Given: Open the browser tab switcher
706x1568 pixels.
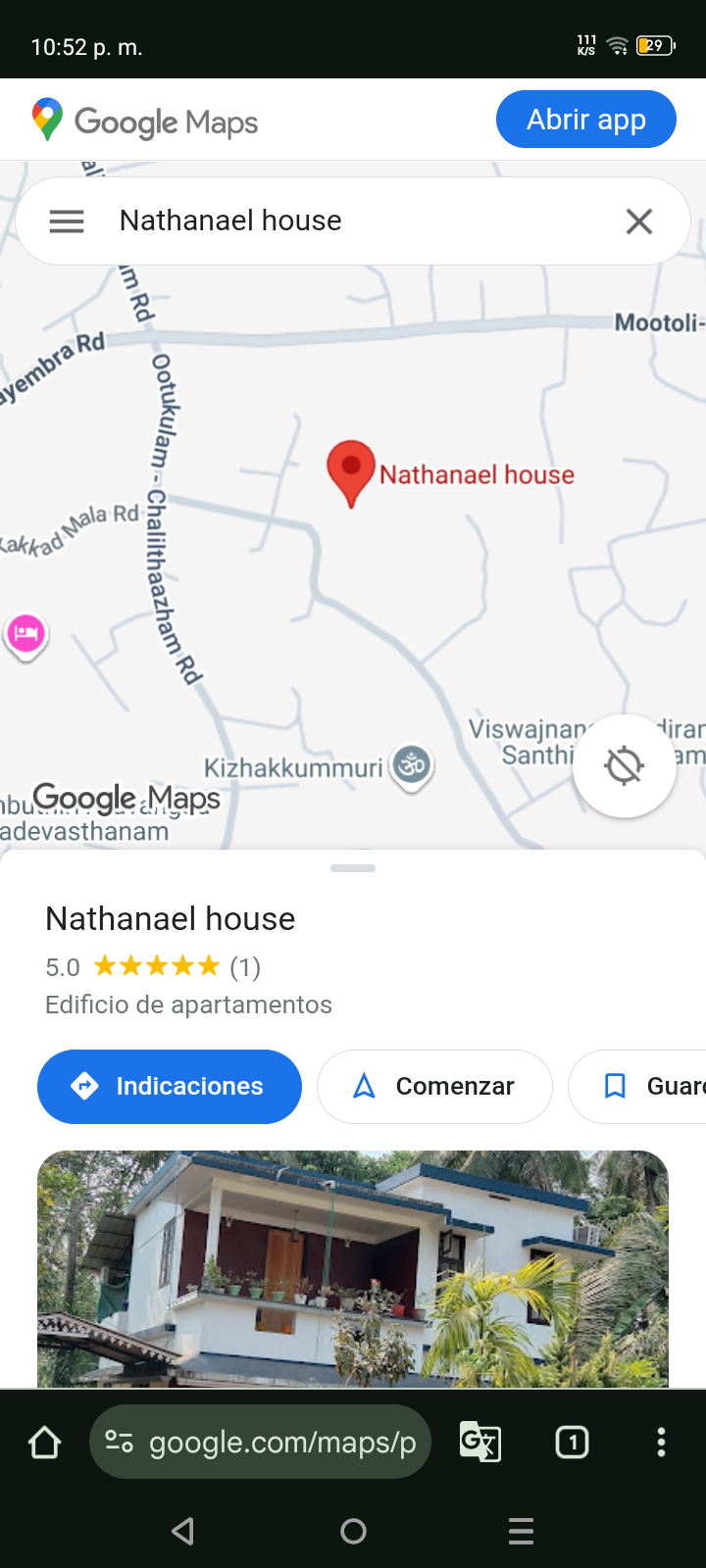Looking at the screenshot, I should [572, 1443].
